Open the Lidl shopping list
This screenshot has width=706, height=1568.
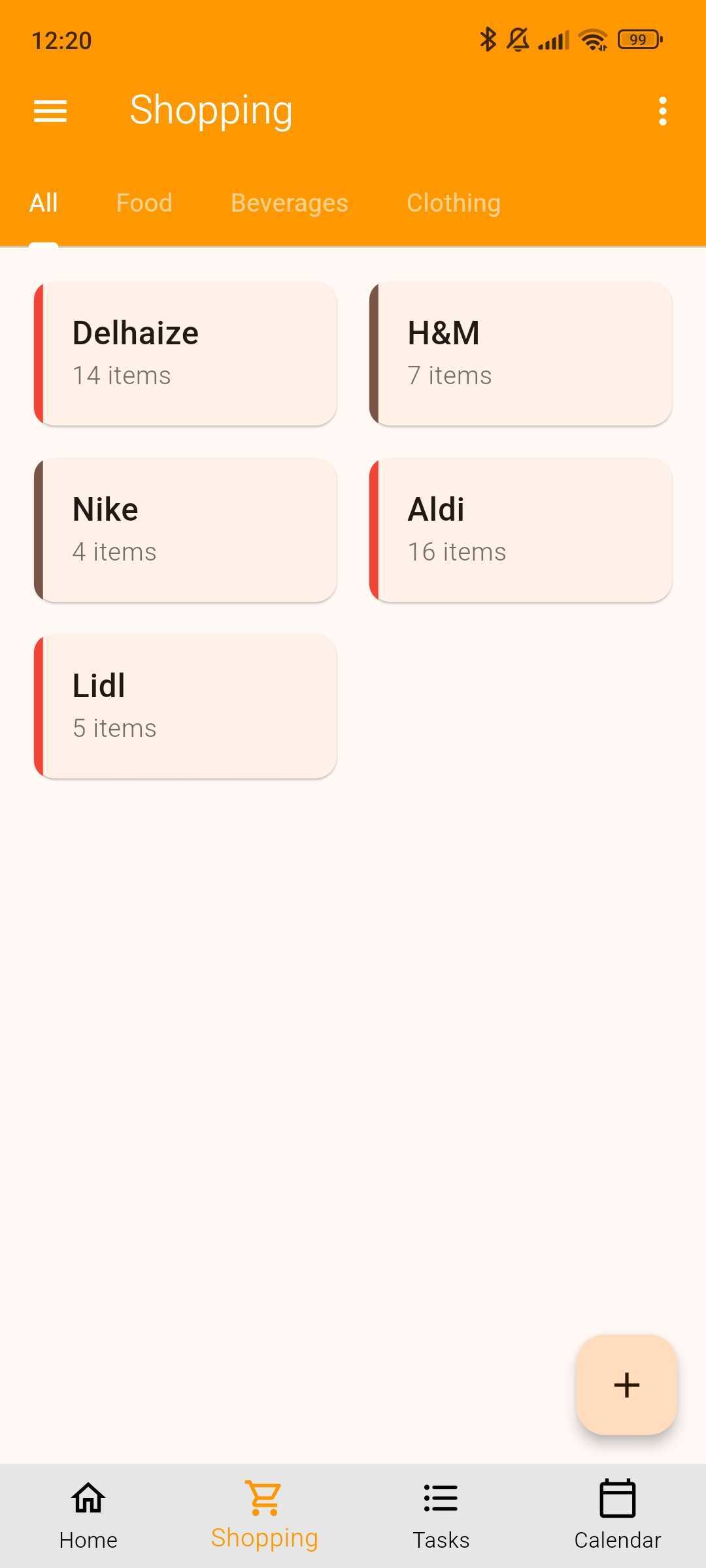[x=185, y=706]
